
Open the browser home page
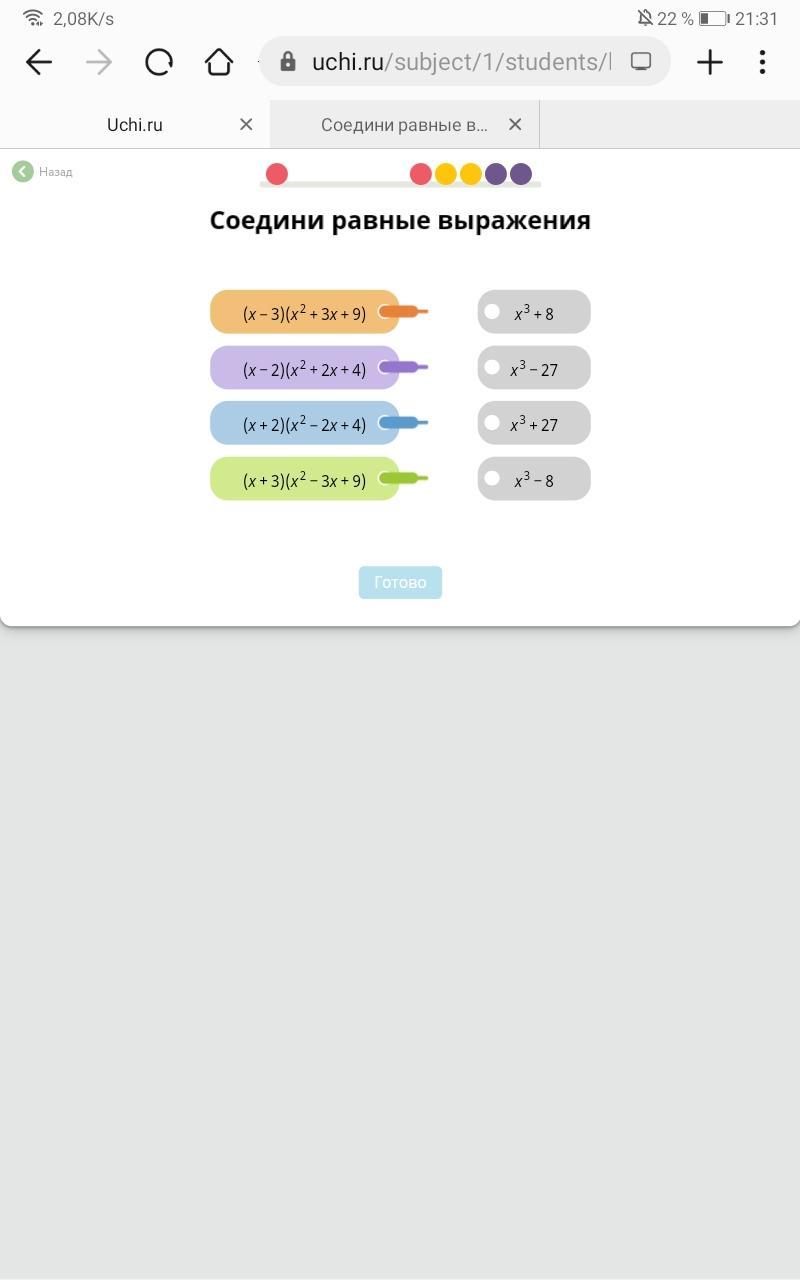pyautogui.click(x=219, y=62)
